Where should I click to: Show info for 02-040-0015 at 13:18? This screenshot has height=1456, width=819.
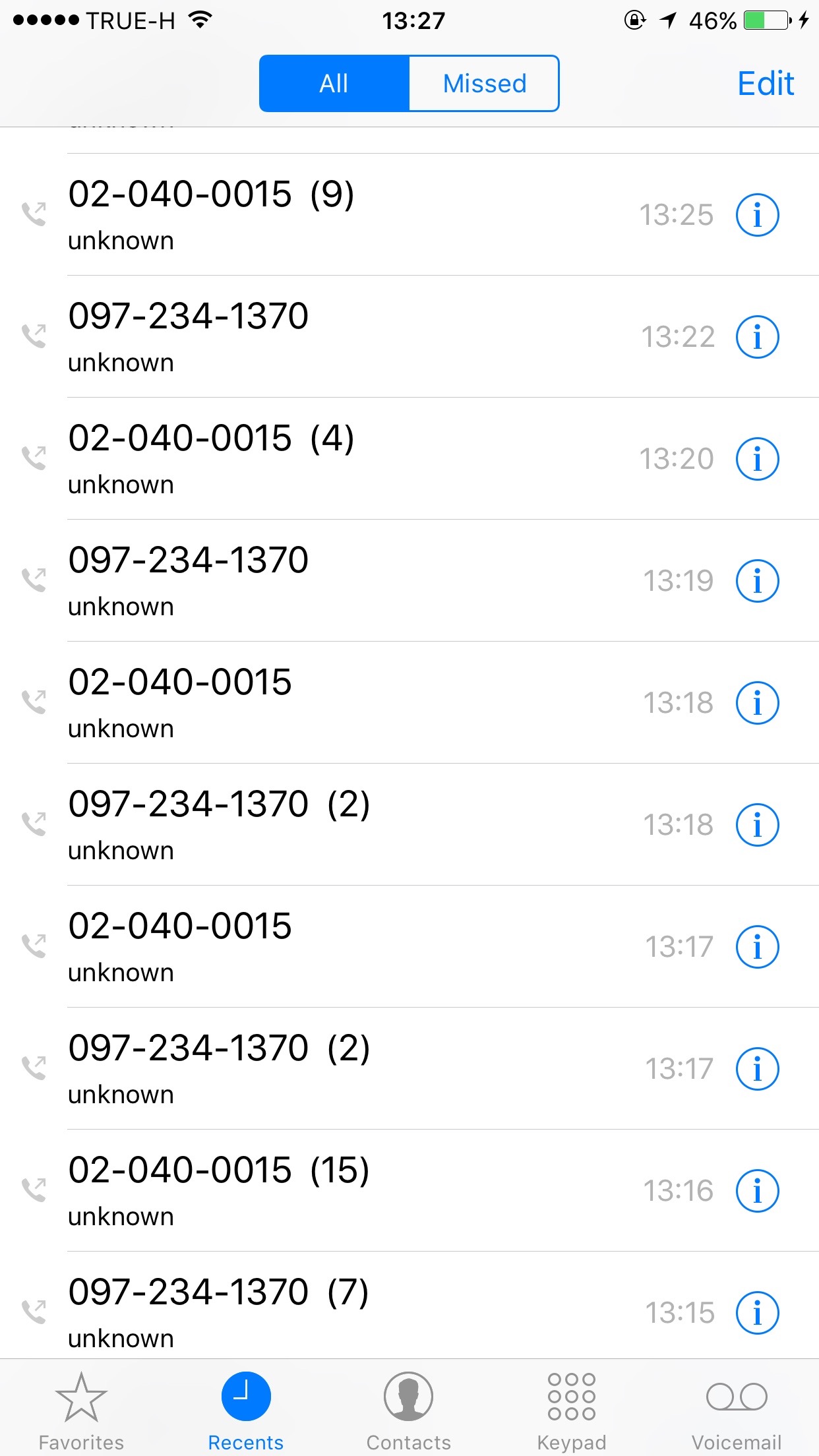tap(757, 703)
